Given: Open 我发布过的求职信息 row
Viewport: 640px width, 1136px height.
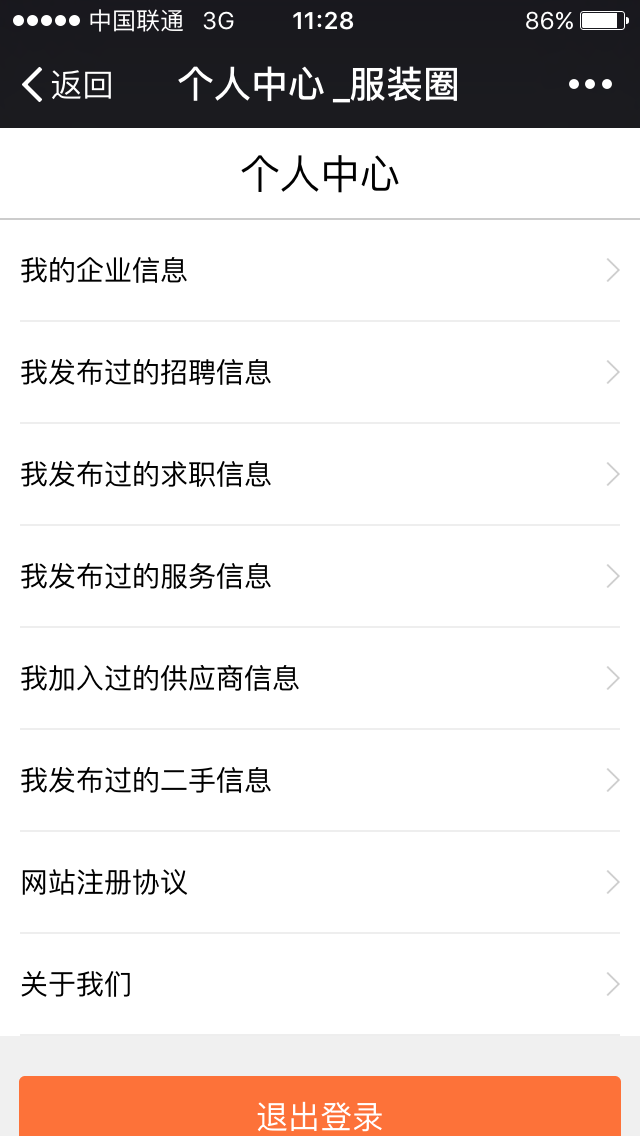Looking at the screenshot, I should pyautogui.click(x=320, y=475).
